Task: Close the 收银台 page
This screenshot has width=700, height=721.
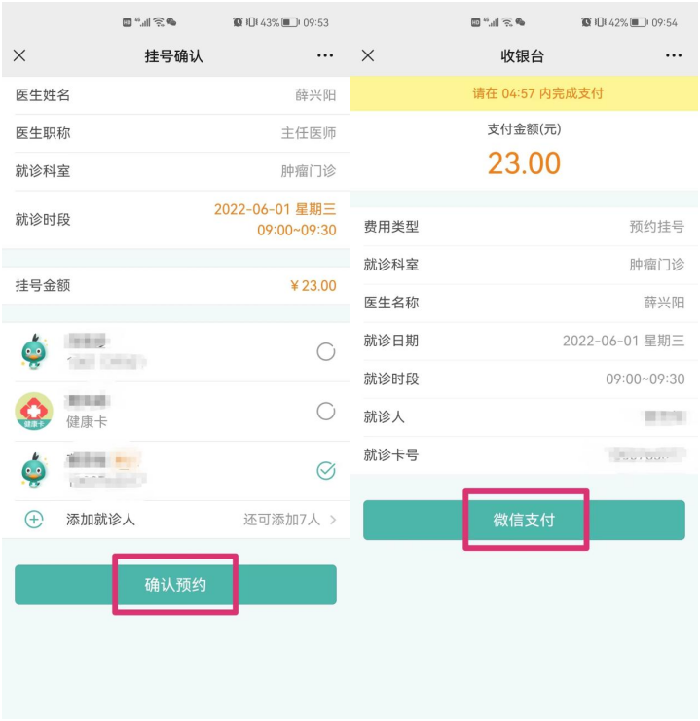Action: [368, 56]
